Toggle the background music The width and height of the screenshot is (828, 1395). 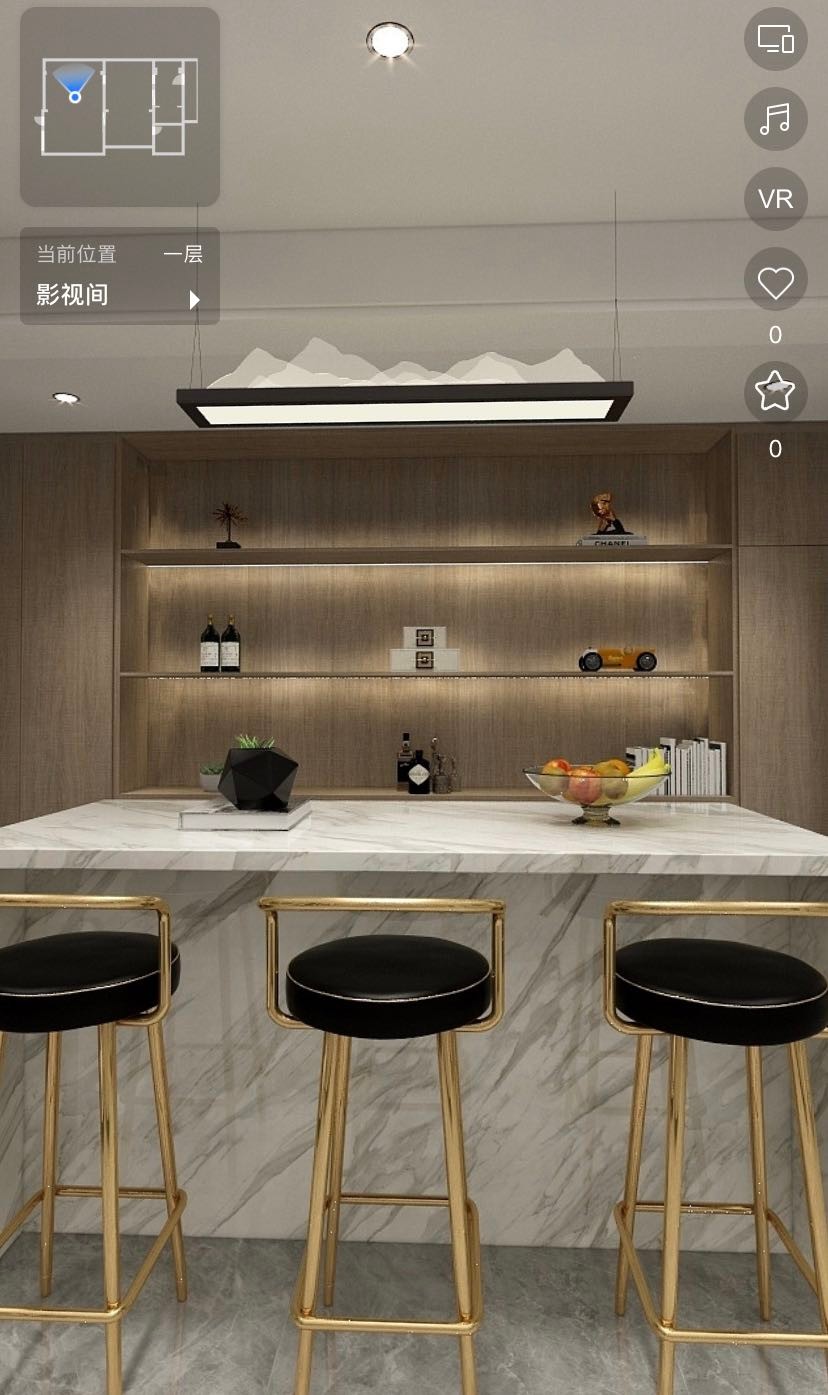[x=775, y=119]
